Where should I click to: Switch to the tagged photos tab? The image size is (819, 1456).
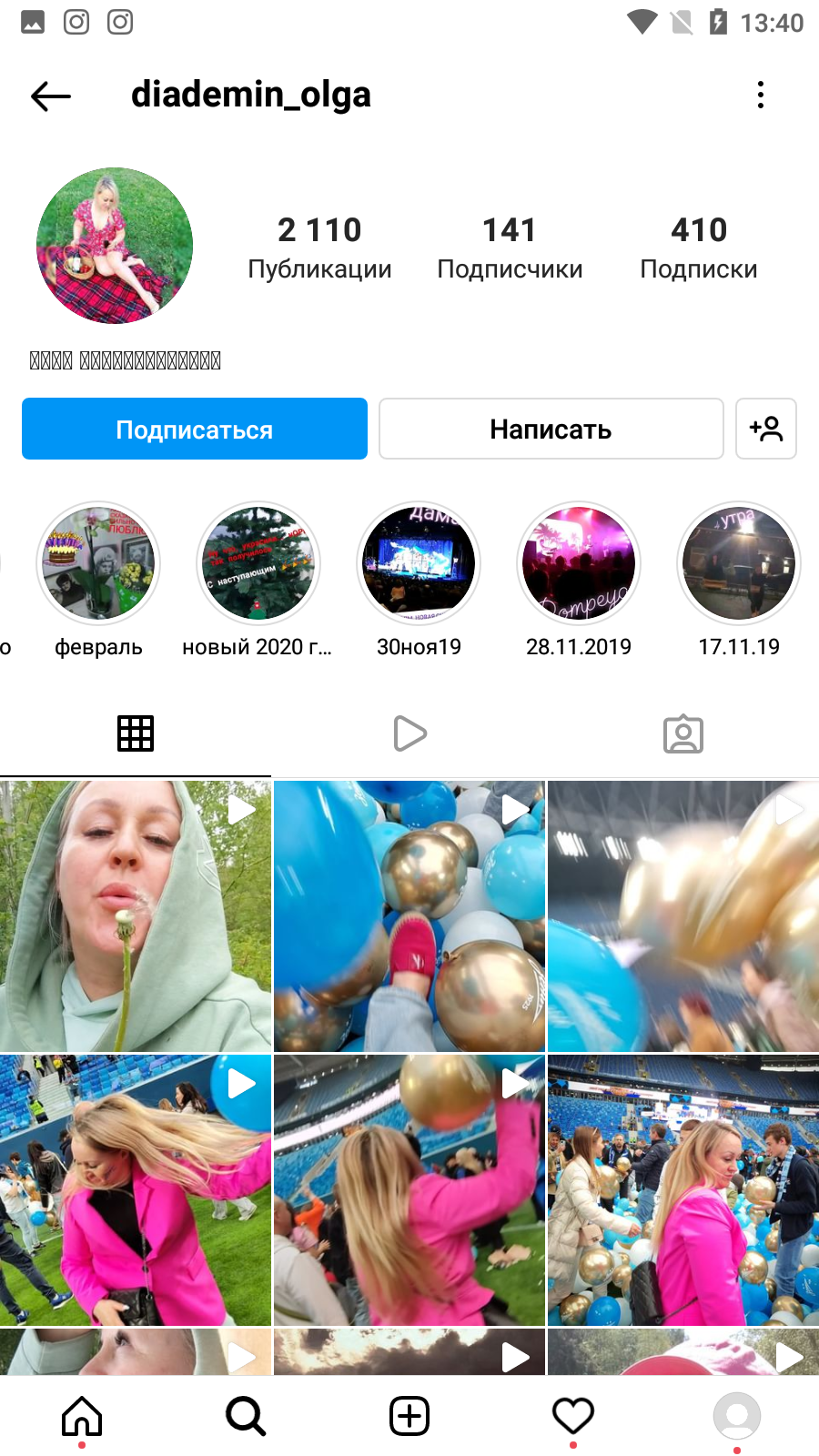(x=683, y=733)
